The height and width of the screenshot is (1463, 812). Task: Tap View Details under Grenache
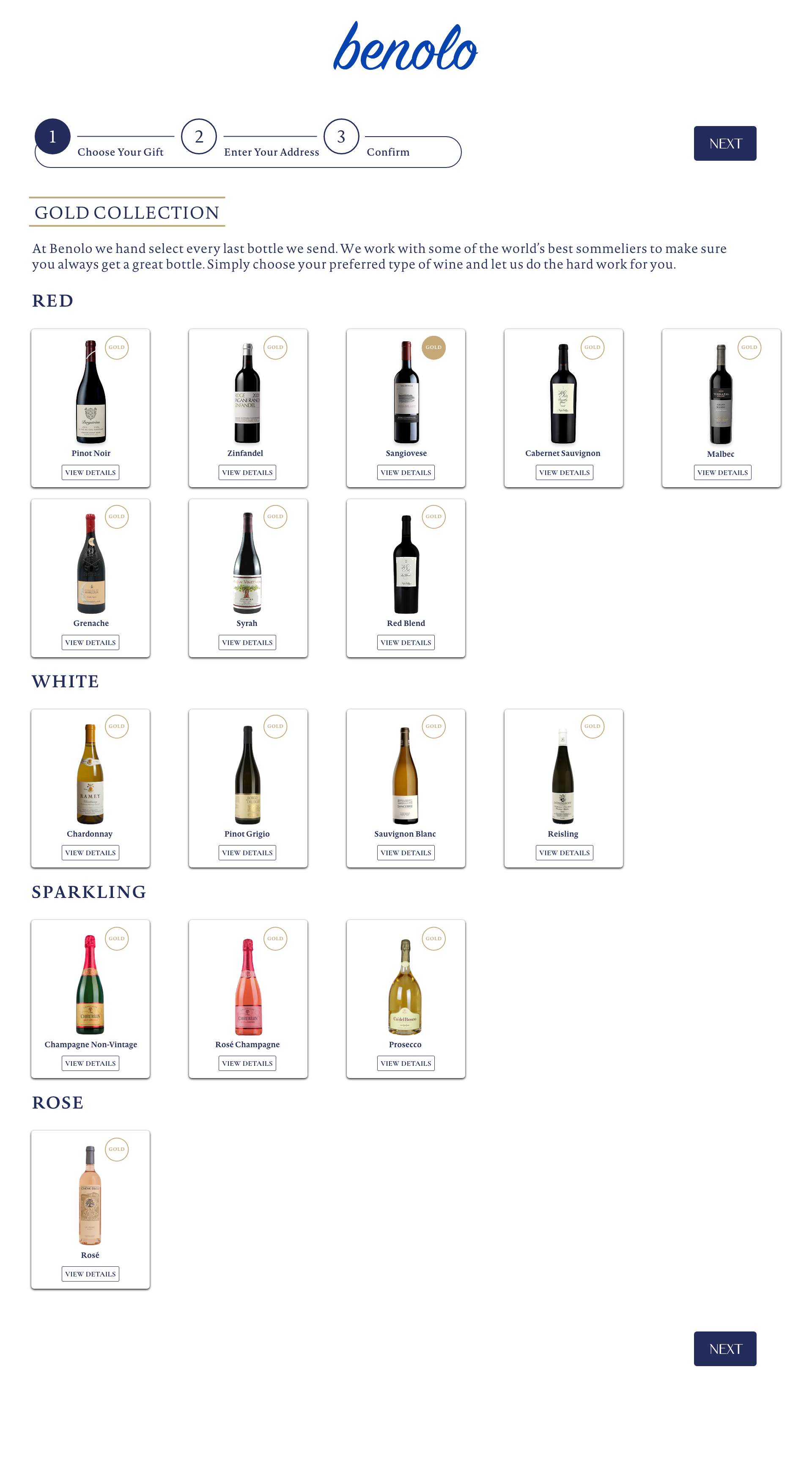tap(90, 642)
